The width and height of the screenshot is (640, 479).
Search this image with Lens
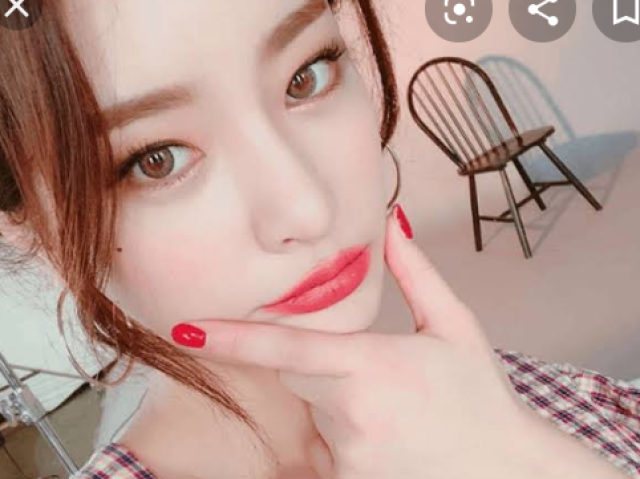tap(458, 12)
